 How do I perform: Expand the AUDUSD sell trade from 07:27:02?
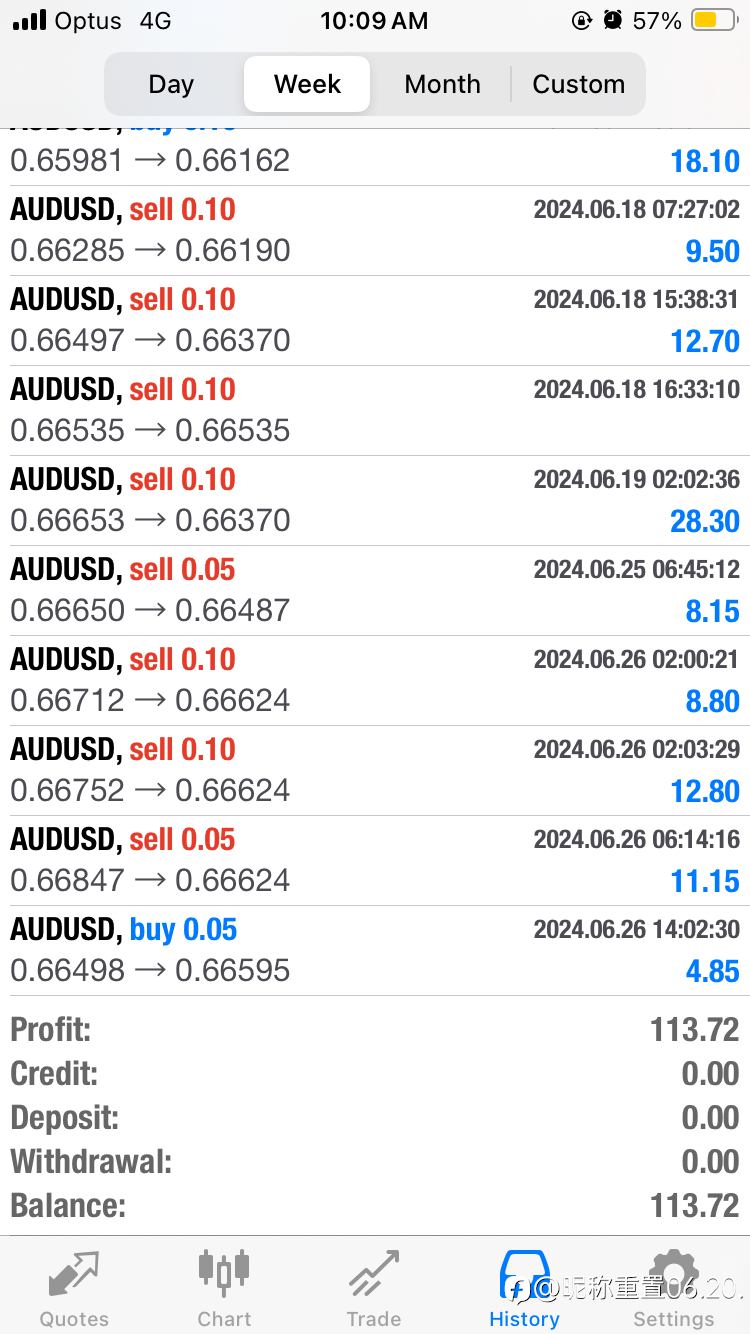coord(375,231)
